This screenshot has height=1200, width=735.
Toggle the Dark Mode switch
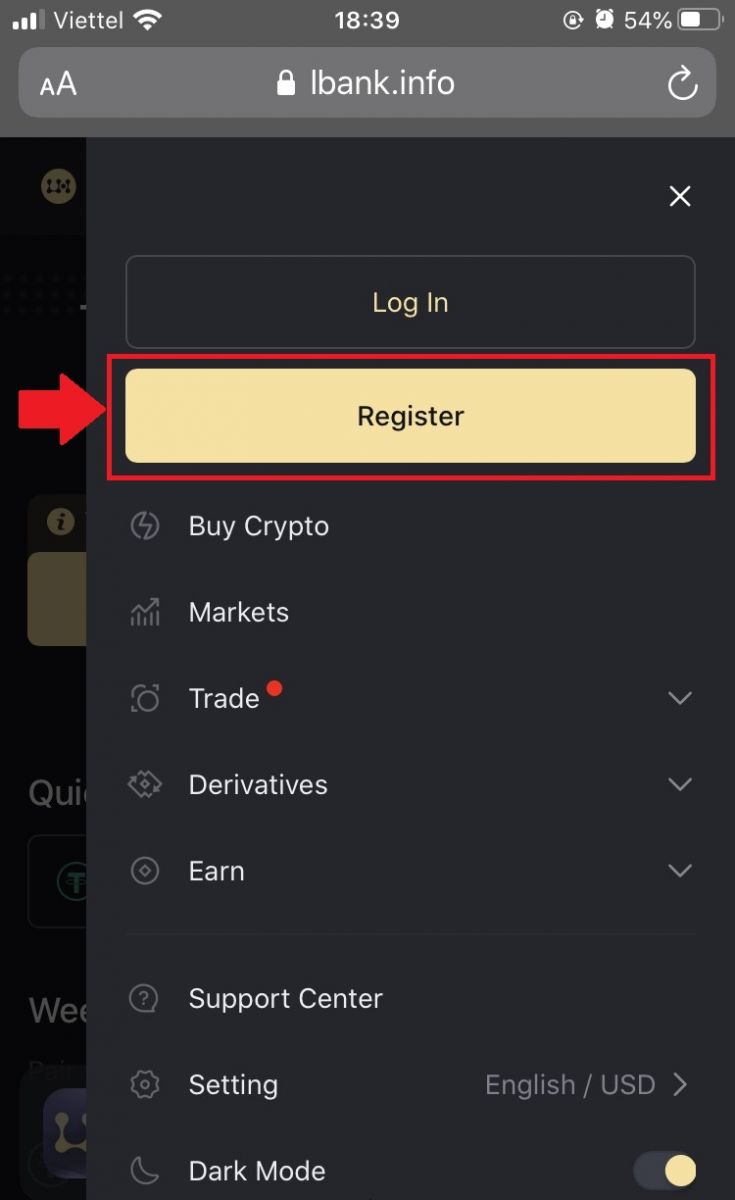(x=666, y=1170)
